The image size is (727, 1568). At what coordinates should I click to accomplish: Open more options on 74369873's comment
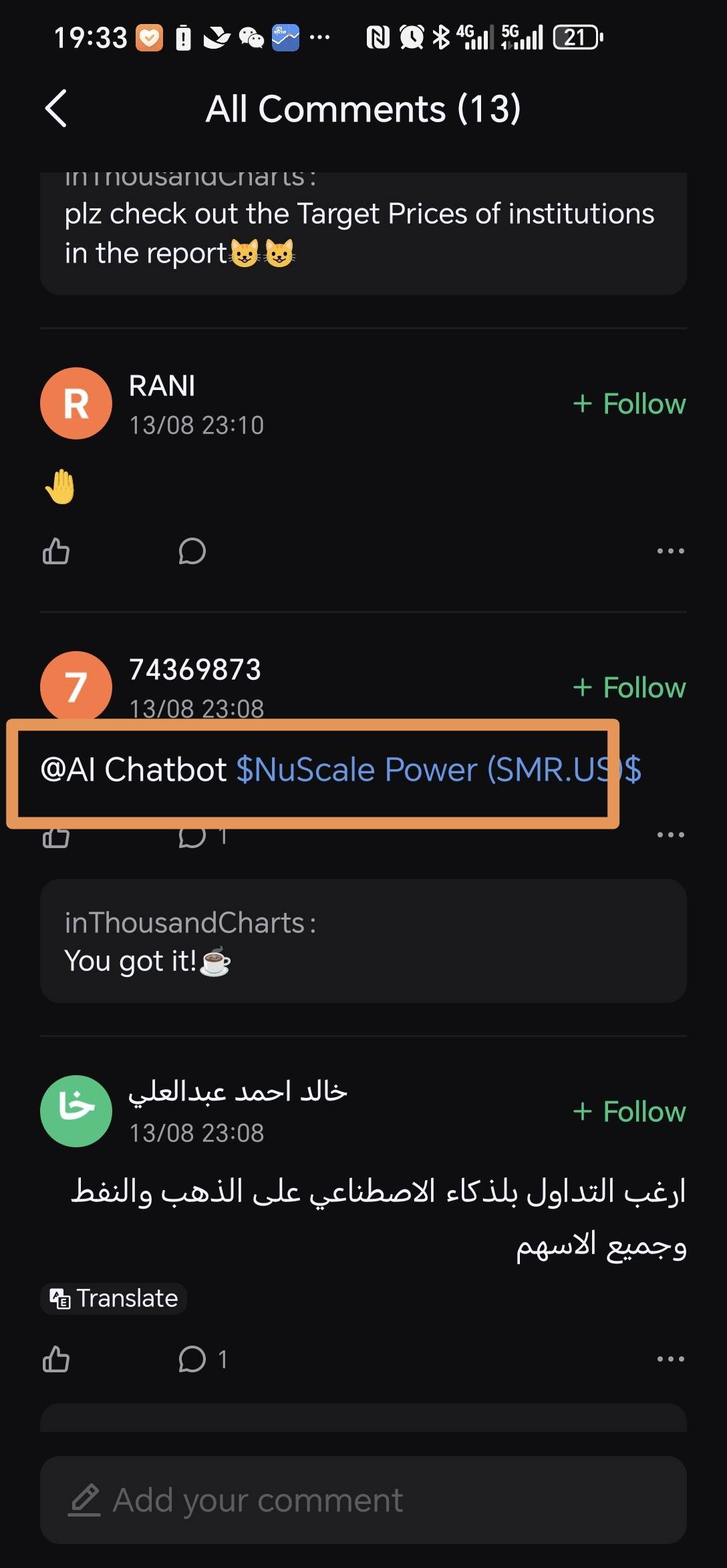(x=670, y=833)
